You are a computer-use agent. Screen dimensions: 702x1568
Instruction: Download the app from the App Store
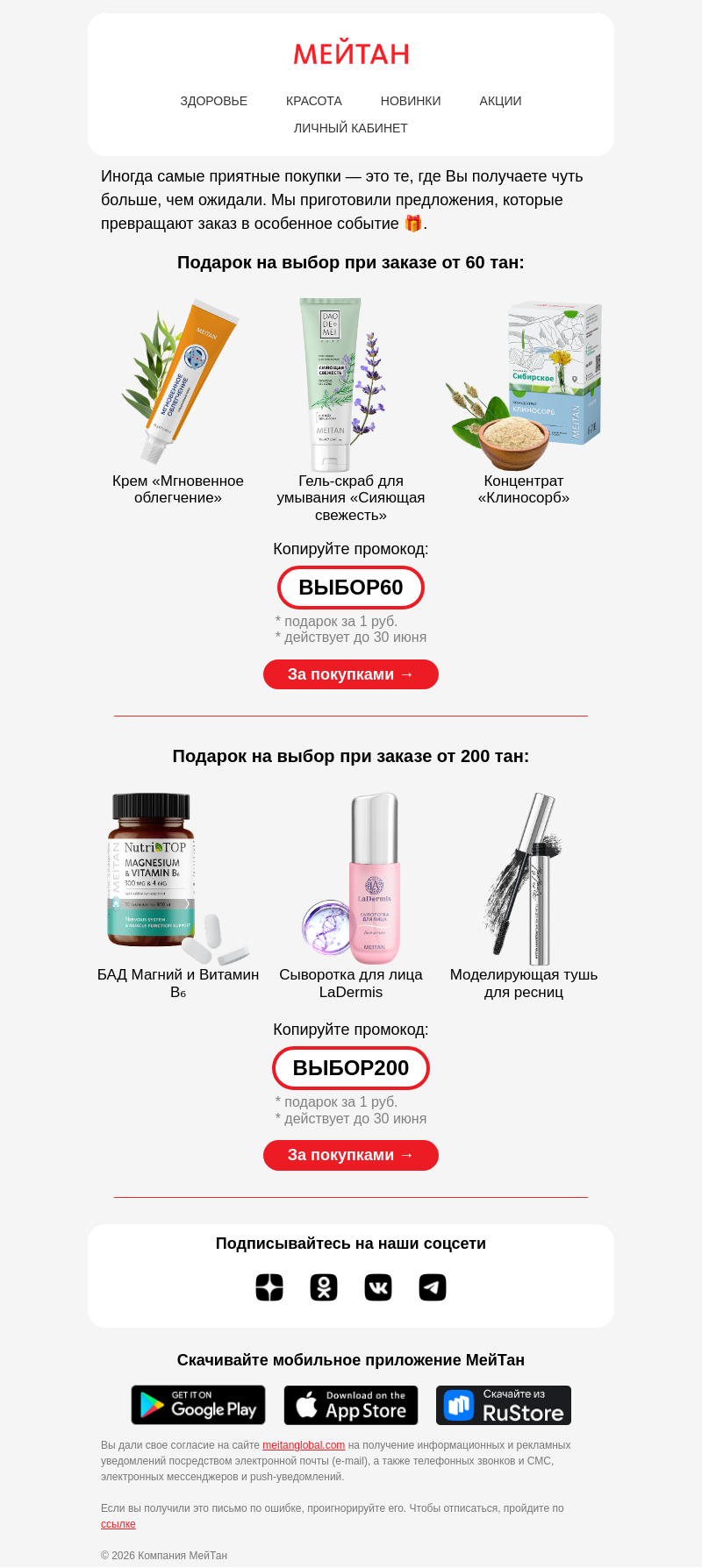point(351,1405)
